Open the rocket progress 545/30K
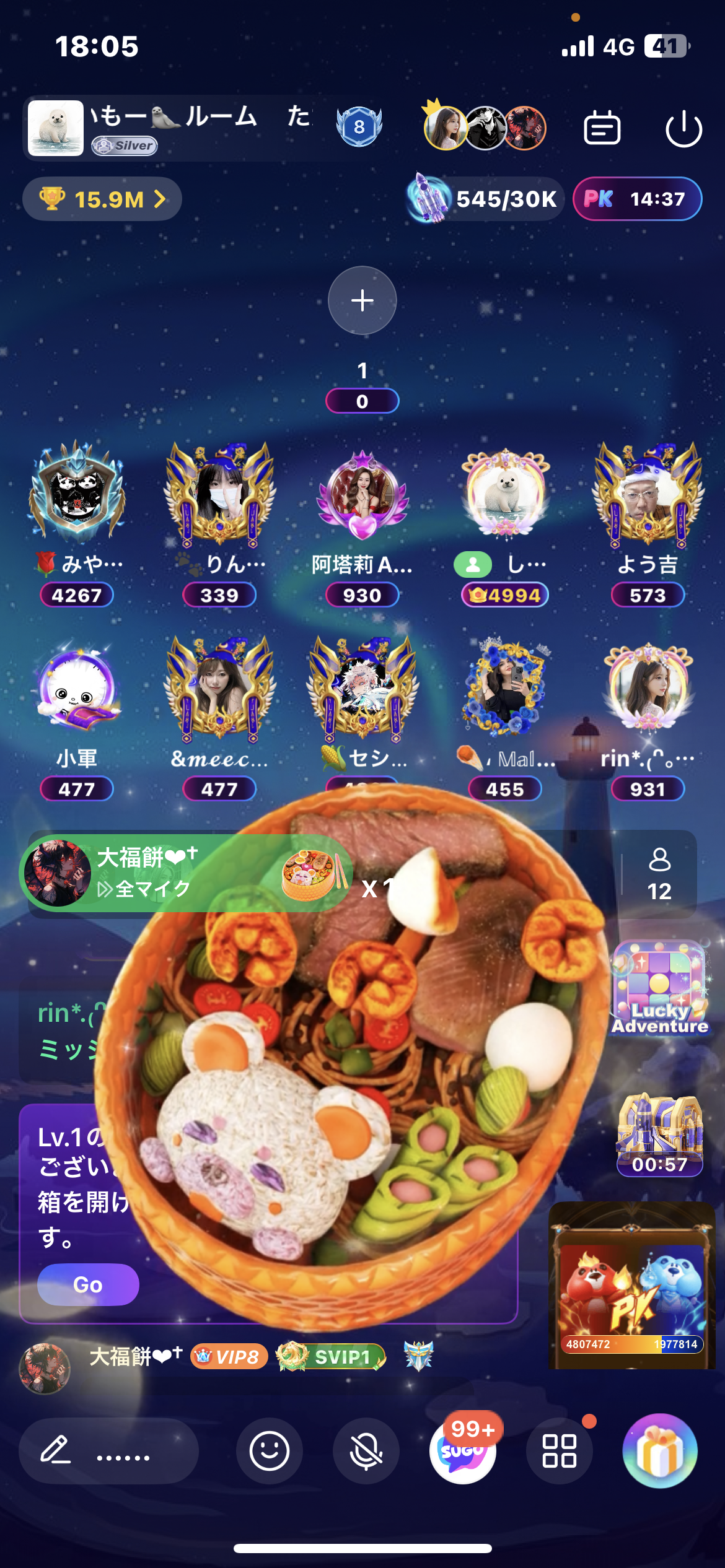Screen dimensions: 725x1568 [484, 199]
